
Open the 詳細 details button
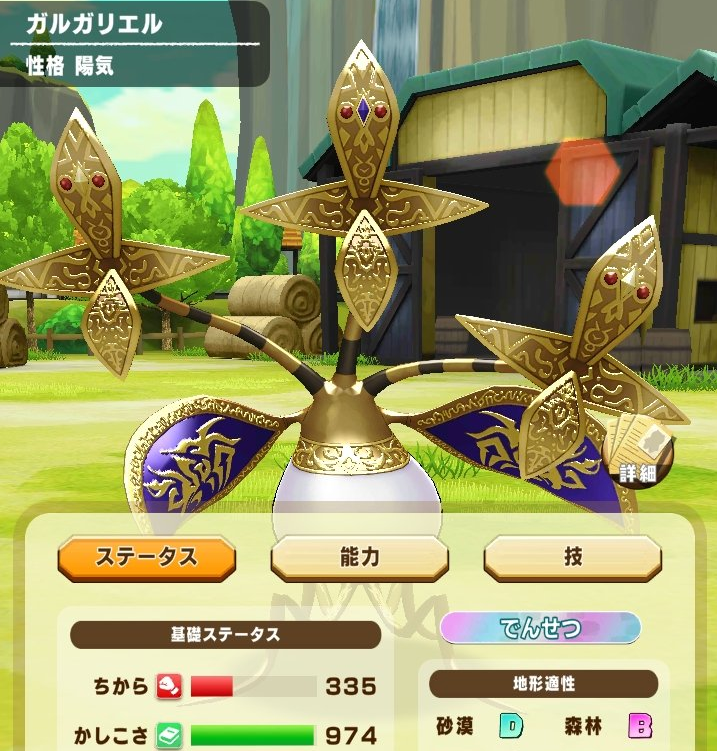637,453
